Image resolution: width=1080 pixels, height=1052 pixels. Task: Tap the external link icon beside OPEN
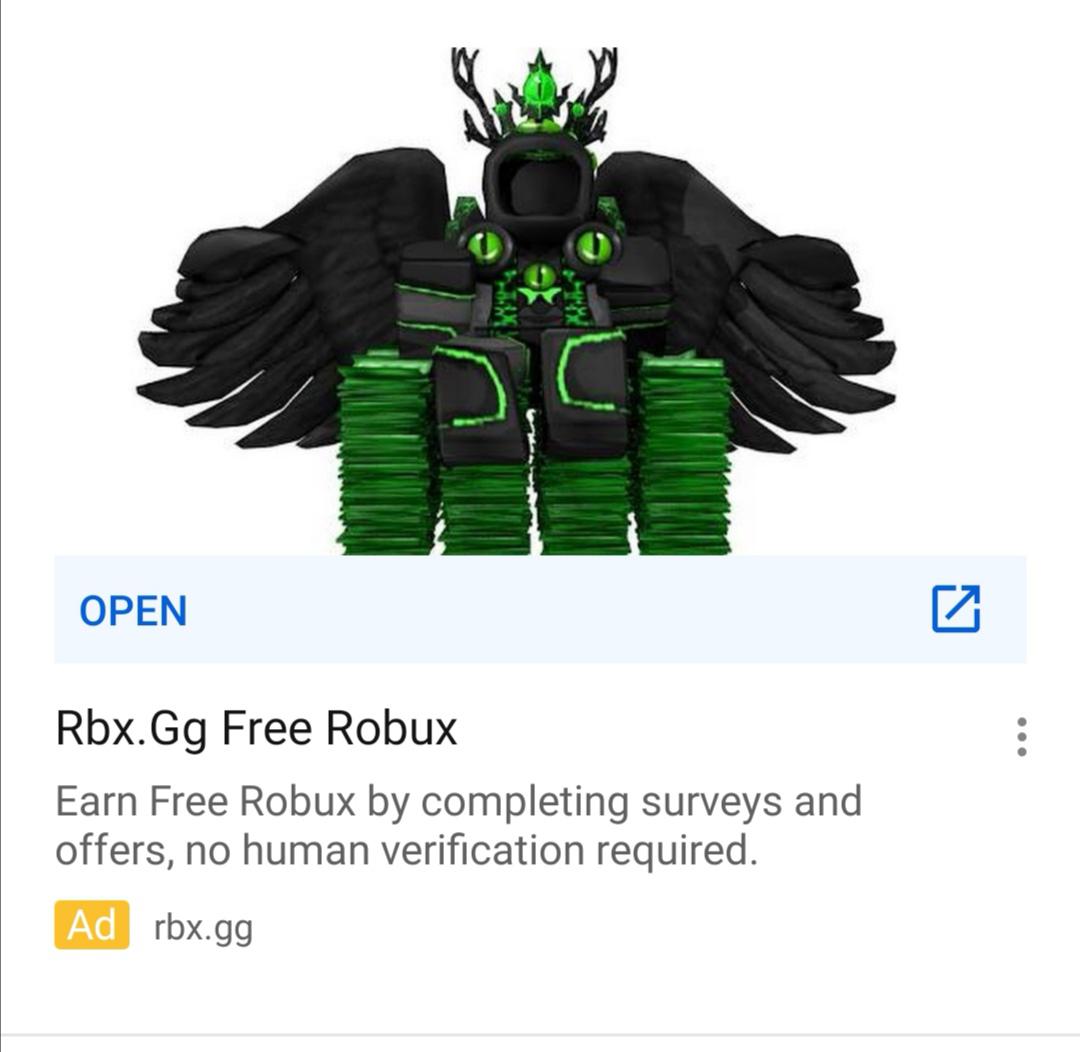point(955,609)
